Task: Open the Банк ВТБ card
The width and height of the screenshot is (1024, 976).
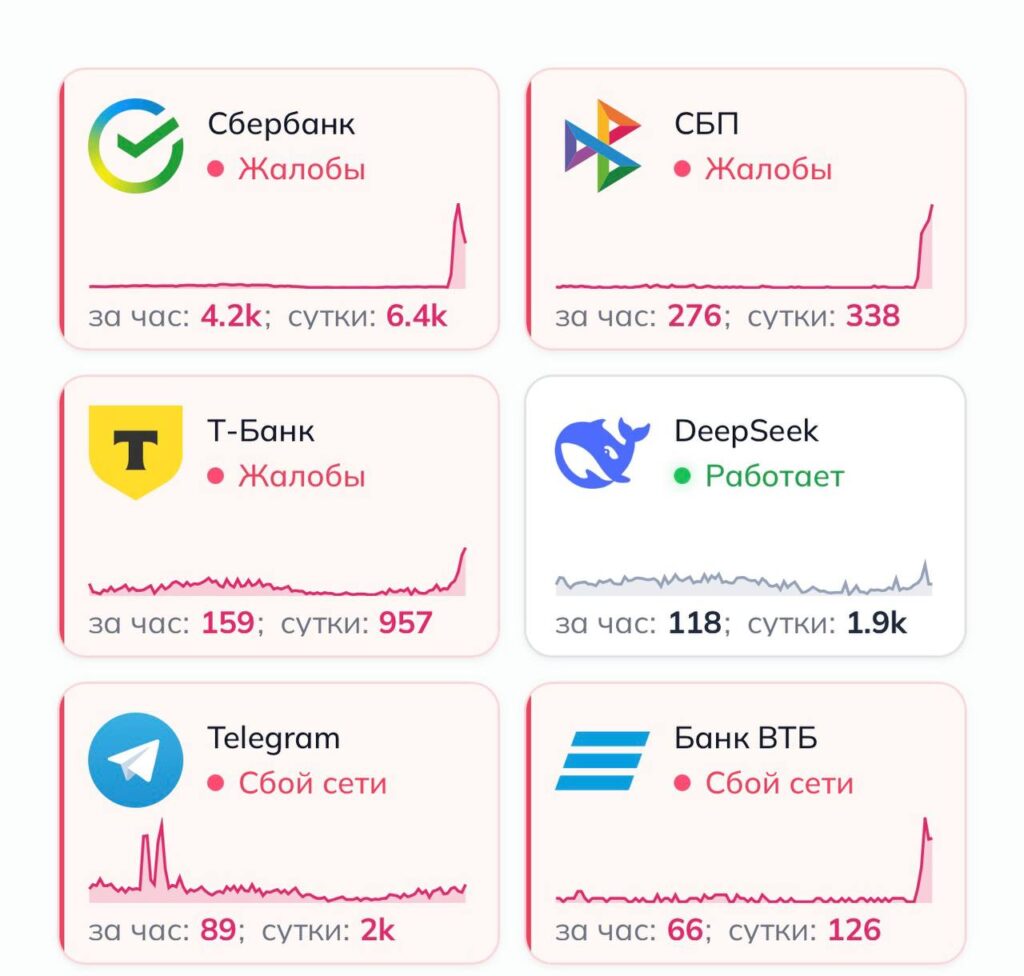Action: [745, 822]
